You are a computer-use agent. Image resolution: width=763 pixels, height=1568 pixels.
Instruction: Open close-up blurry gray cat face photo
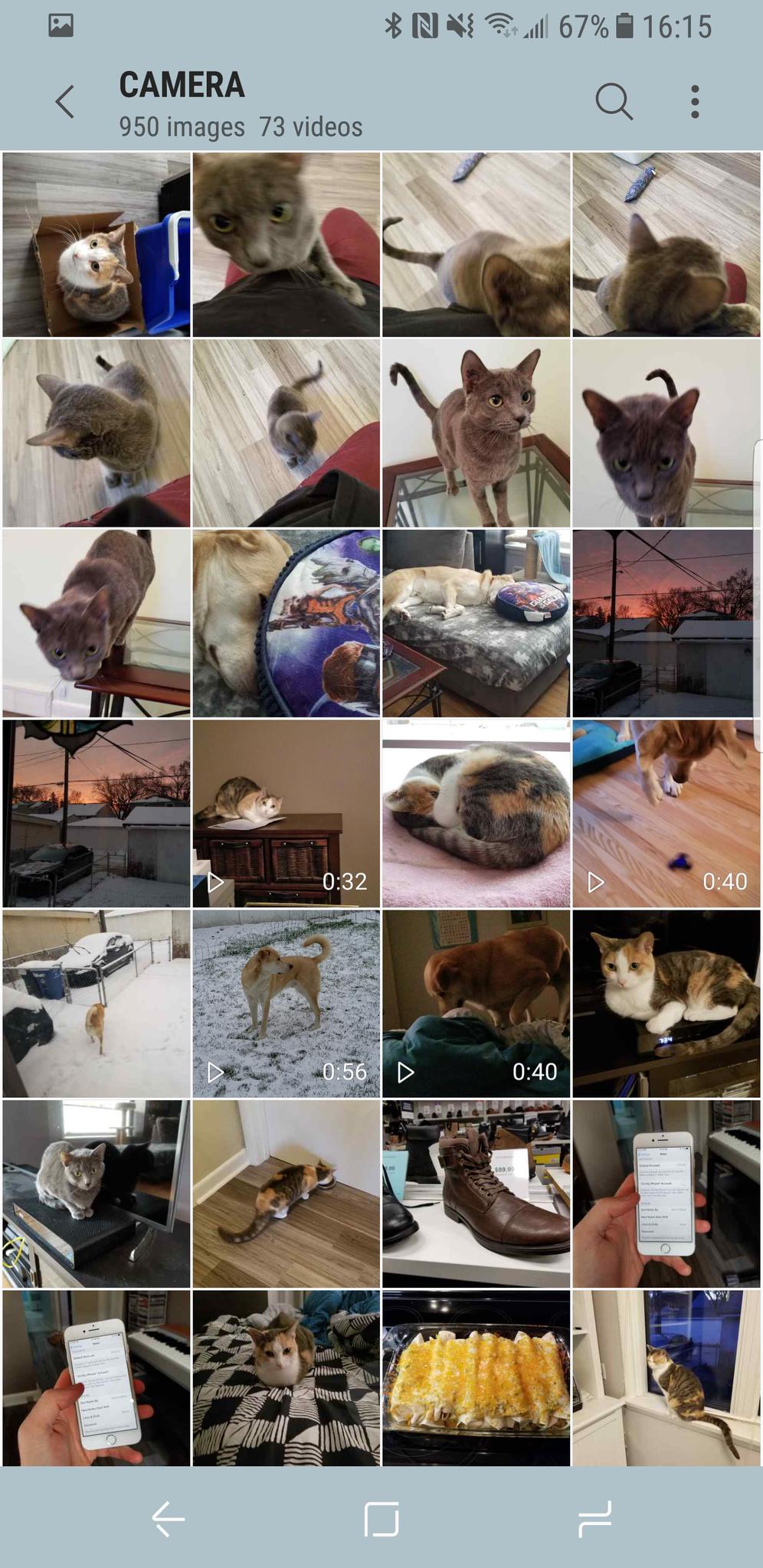click(x=286, y=245)
